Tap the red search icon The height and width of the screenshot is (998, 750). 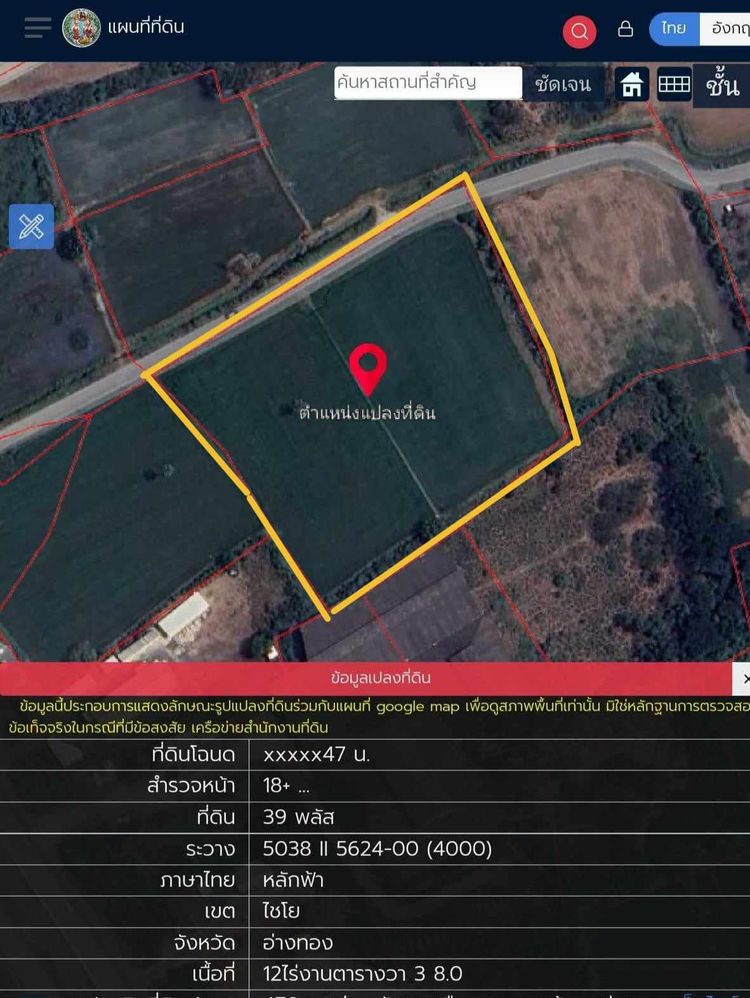(x=579, y=31)
